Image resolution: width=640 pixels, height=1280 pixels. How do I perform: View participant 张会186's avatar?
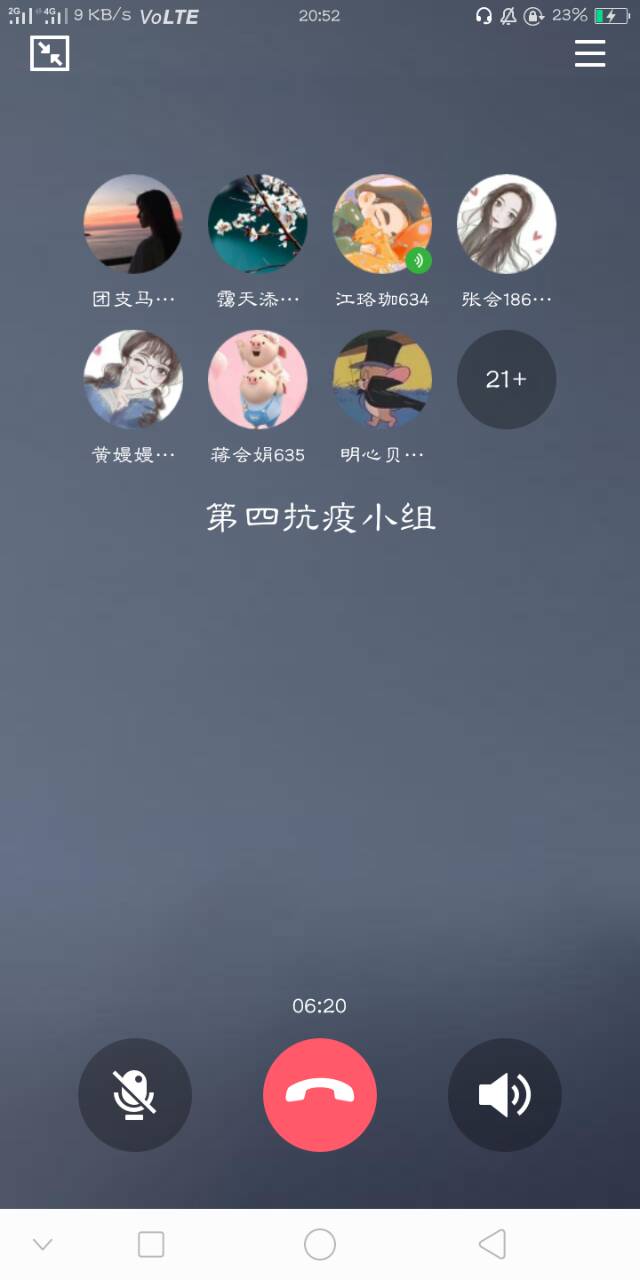point(506,224)
